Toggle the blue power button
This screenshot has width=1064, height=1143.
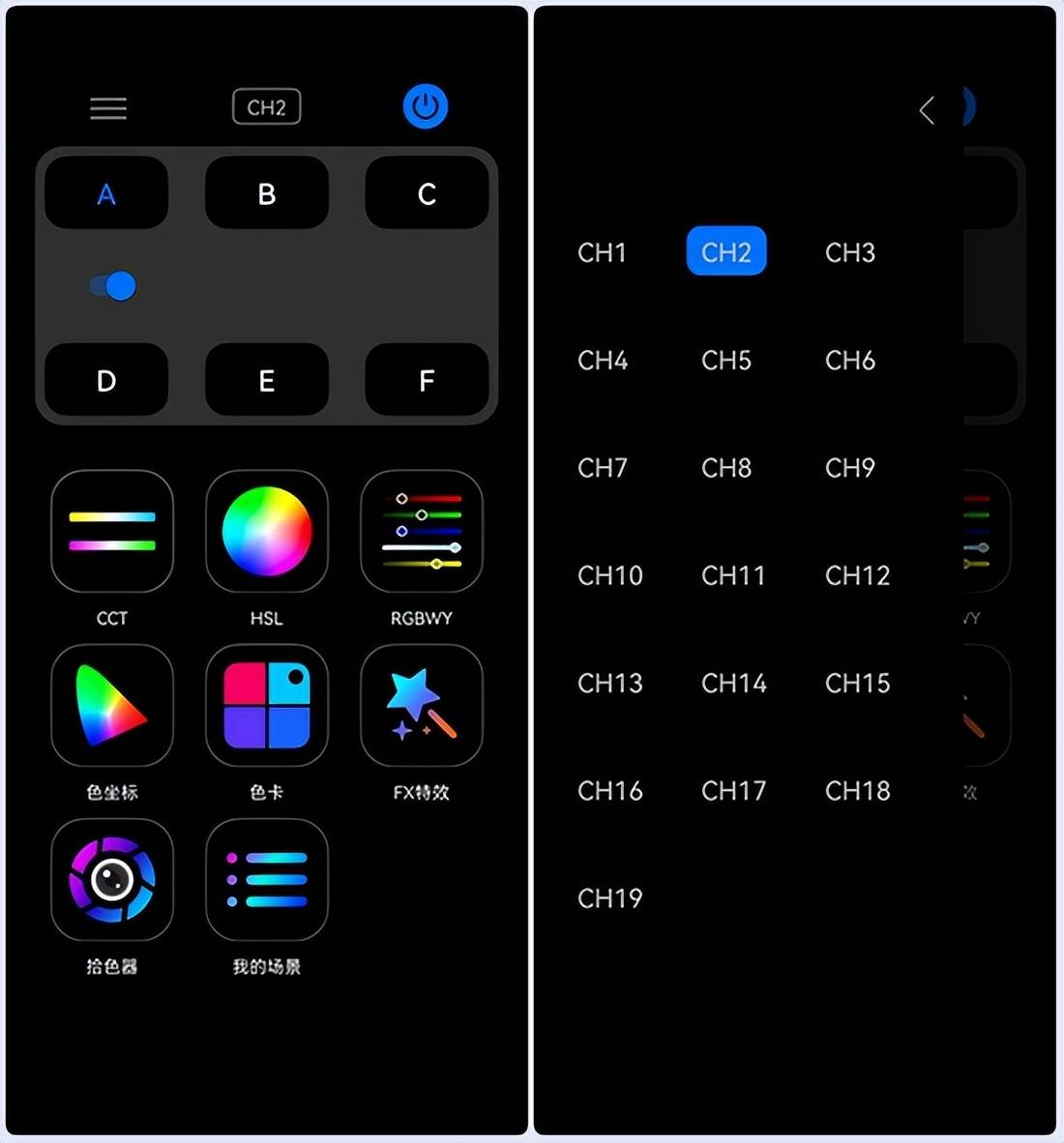coord(425,106)
